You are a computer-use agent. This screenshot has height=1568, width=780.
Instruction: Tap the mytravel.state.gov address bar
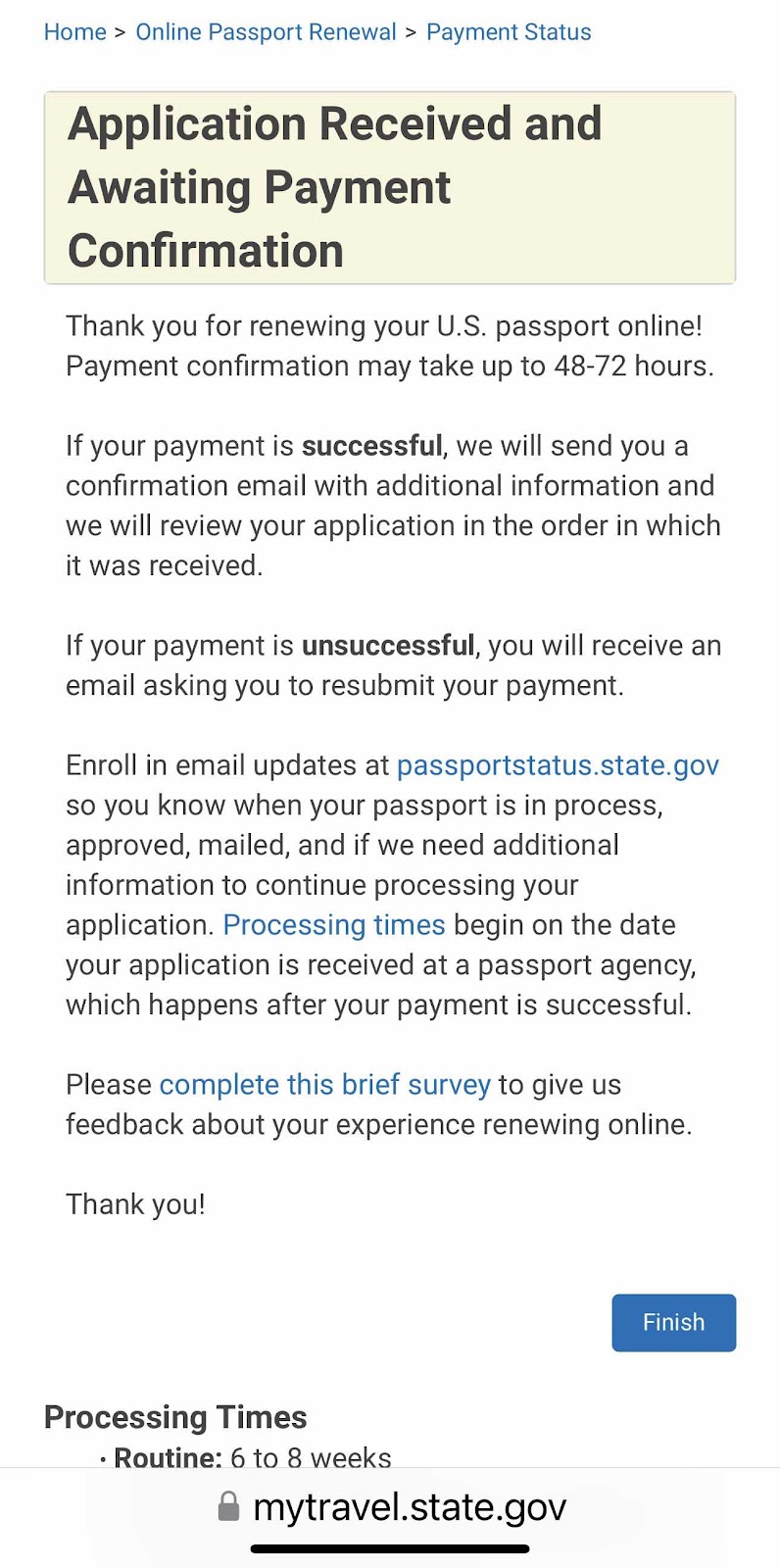point(392,1506)
